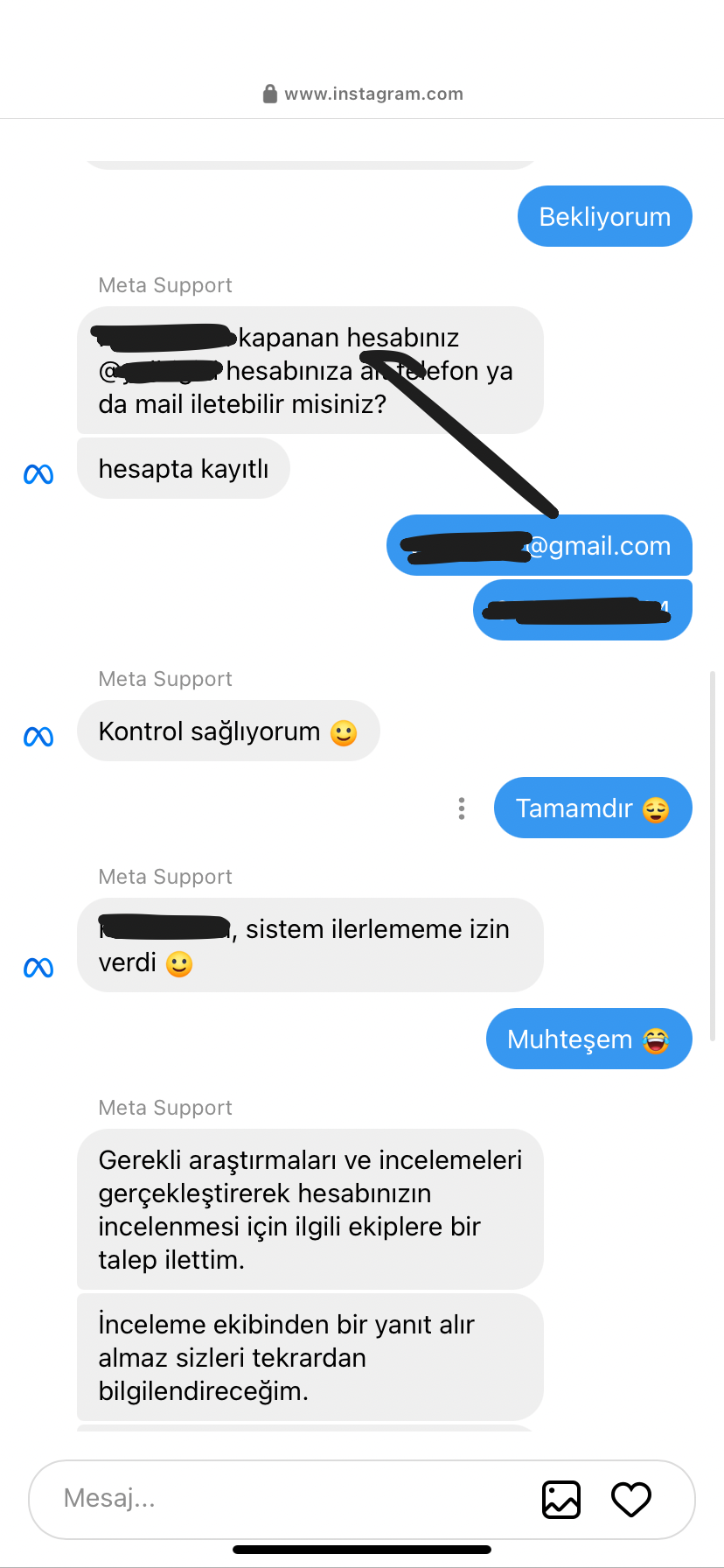Open the three-dot options beside Tamamdır
This screenshot has height=1568, width=724.
click(462, 808)
